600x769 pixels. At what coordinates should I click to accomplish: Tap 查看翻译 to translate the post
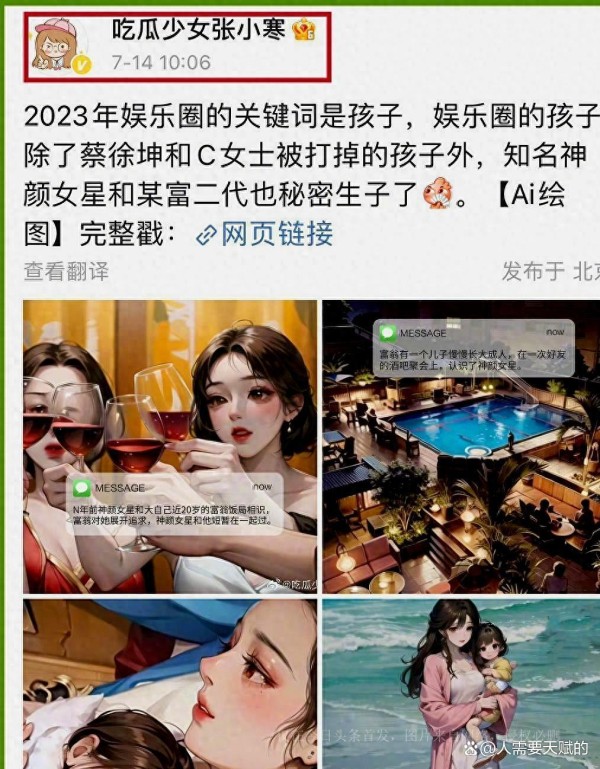[x=66, y=270]
